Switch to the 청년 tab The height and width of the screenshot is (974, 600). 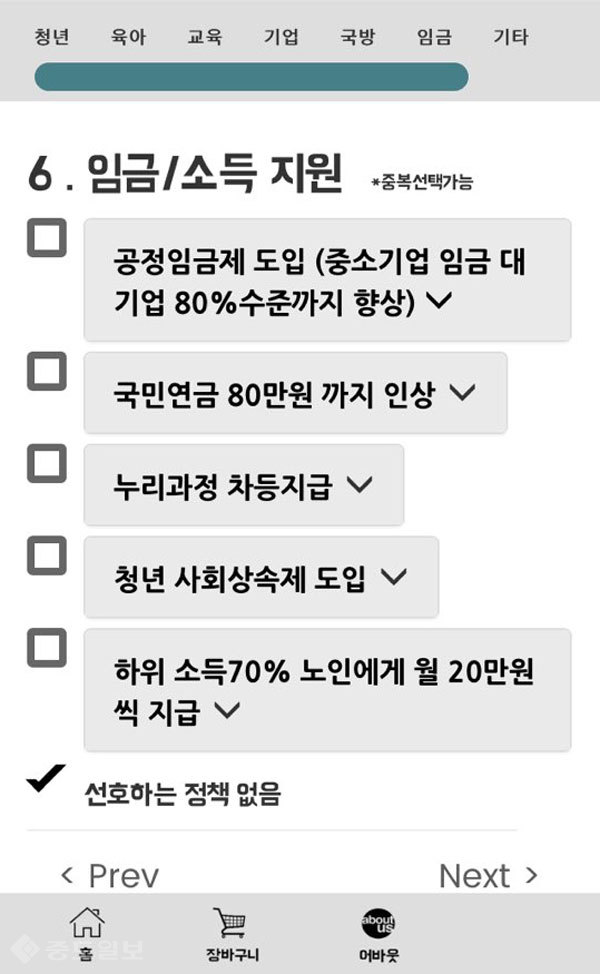51,38
